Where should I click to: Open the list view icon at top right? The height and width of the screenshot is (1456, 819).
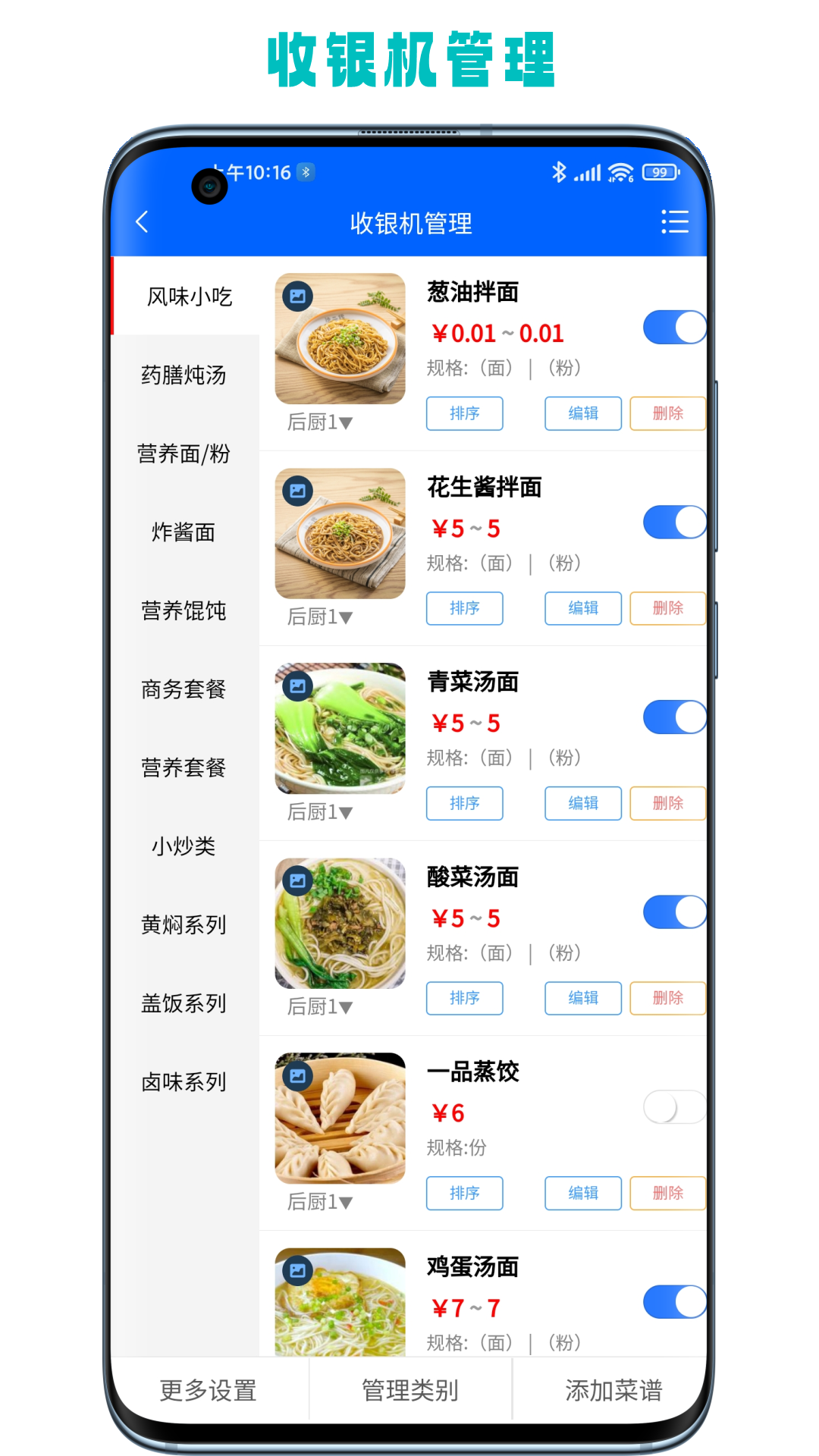pos(673,222)
